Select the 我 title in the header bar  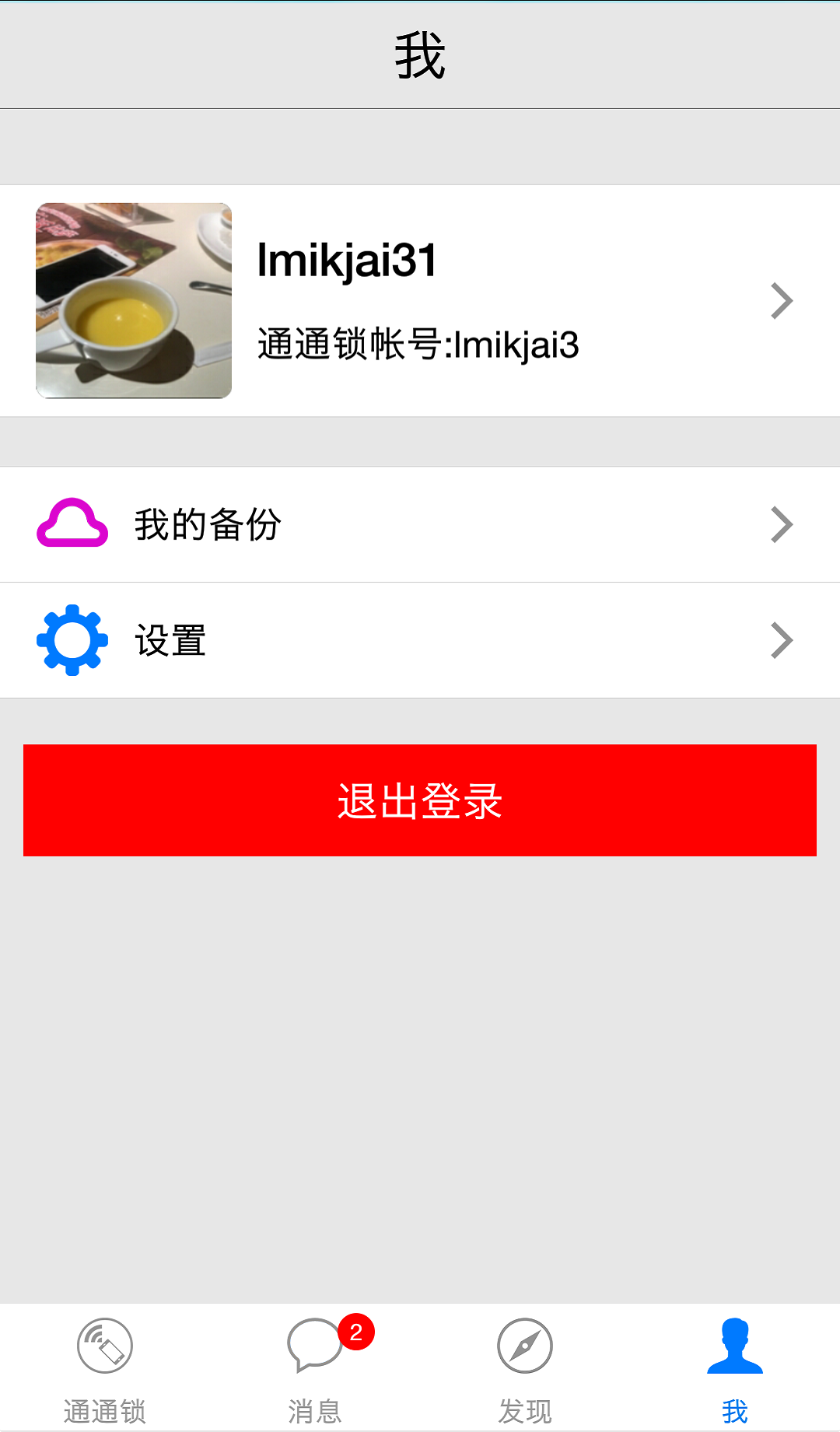[x=420, y=54]
